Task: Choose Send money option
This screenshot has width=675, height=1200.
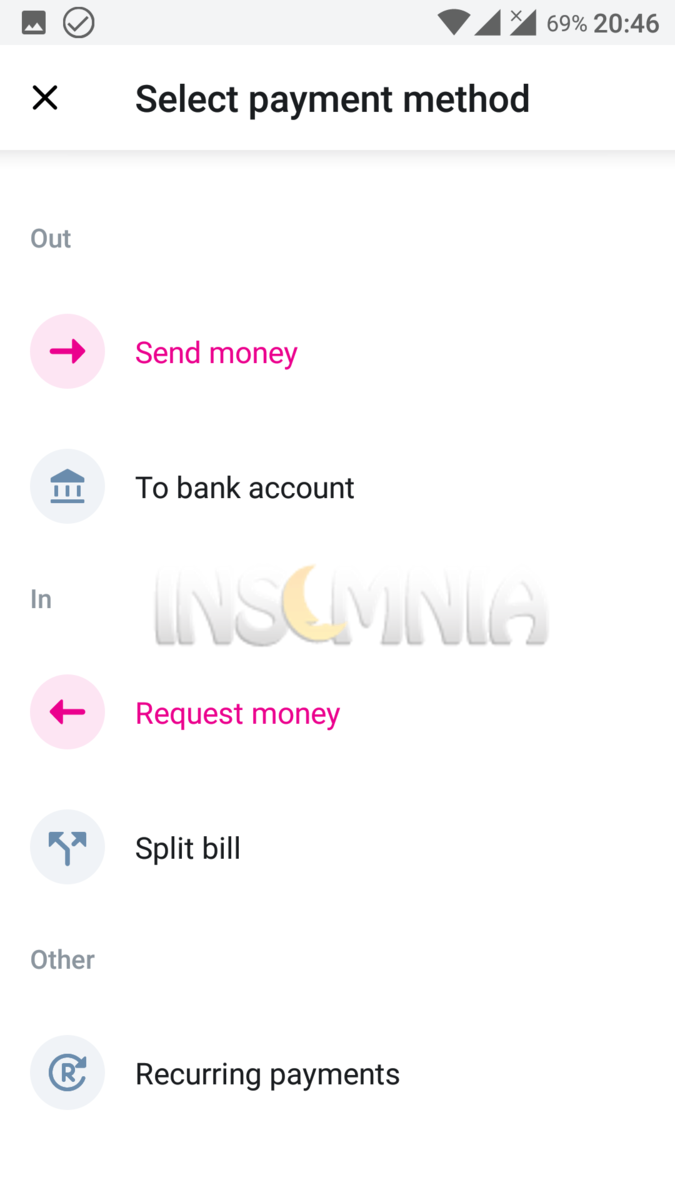Action: click(x=337, y=352)
